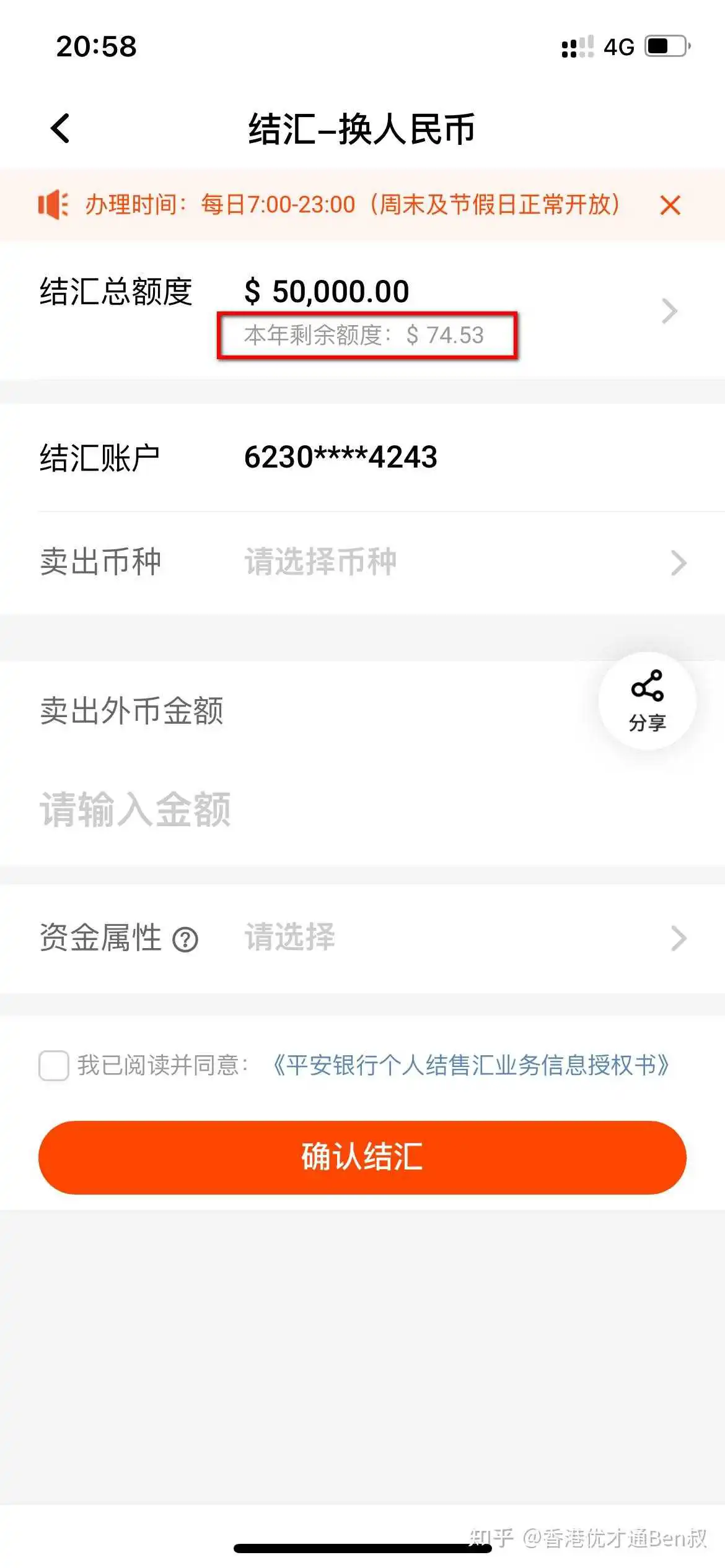Go back from the 结汇-换人民币 page
The image size is (725, 1568).
61,129
